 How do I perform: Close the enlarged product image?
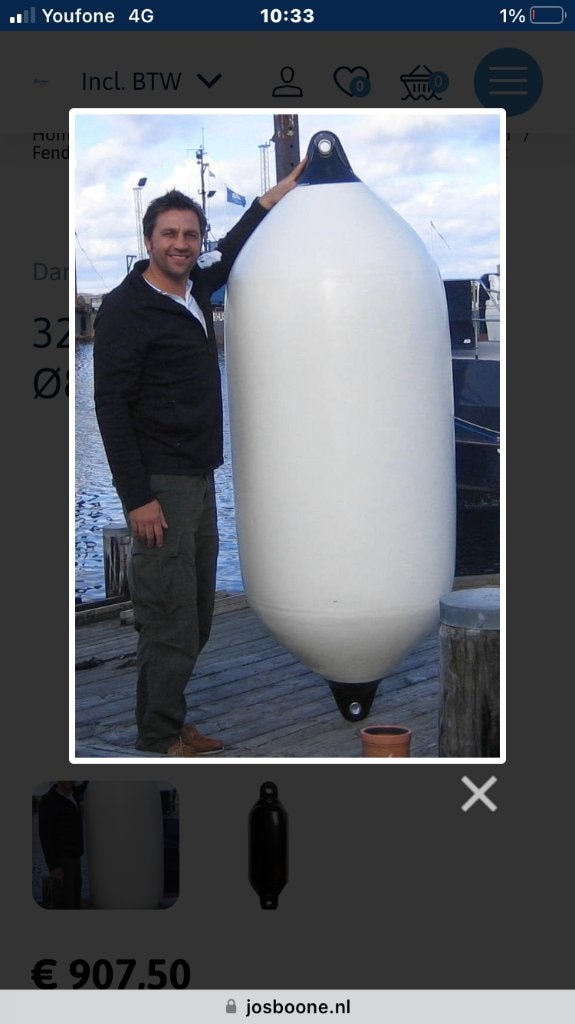click(478, 793)
